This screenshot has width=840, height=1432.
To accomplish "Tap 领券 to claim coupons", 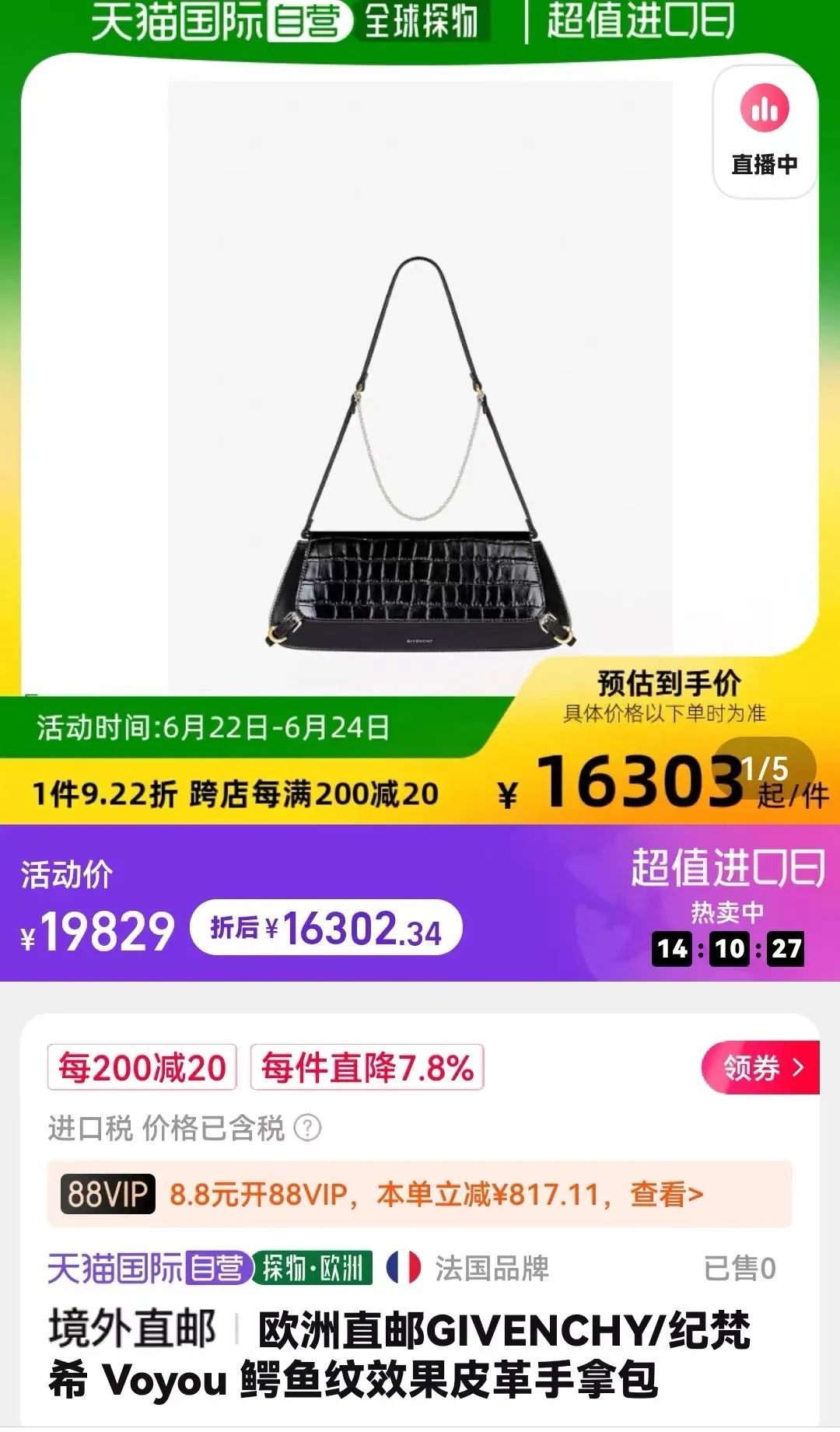I will click(761, 1068).
